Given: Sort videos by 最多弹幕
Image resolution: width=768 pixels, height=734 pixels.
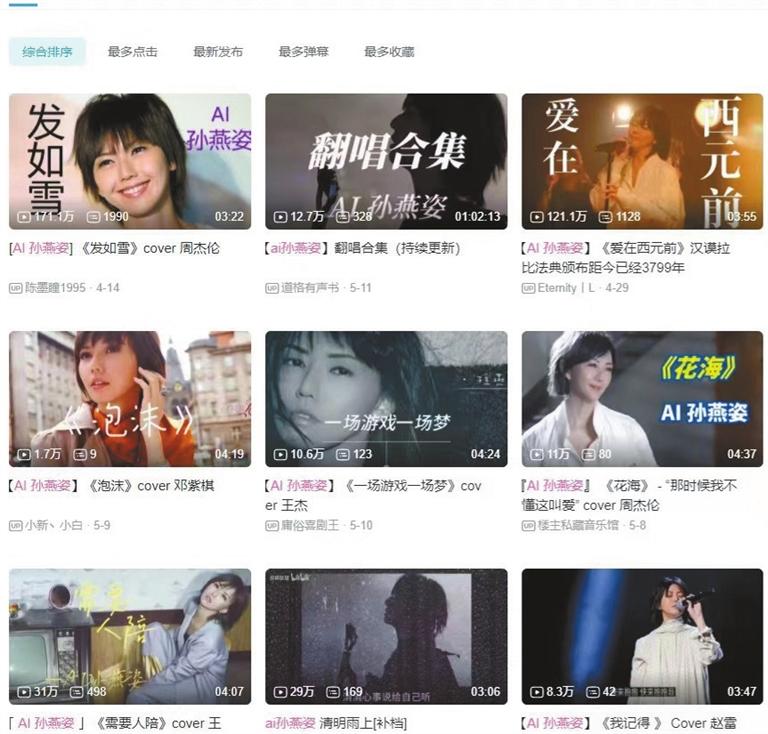Looking at the screenshot, I should click(303, 52).
